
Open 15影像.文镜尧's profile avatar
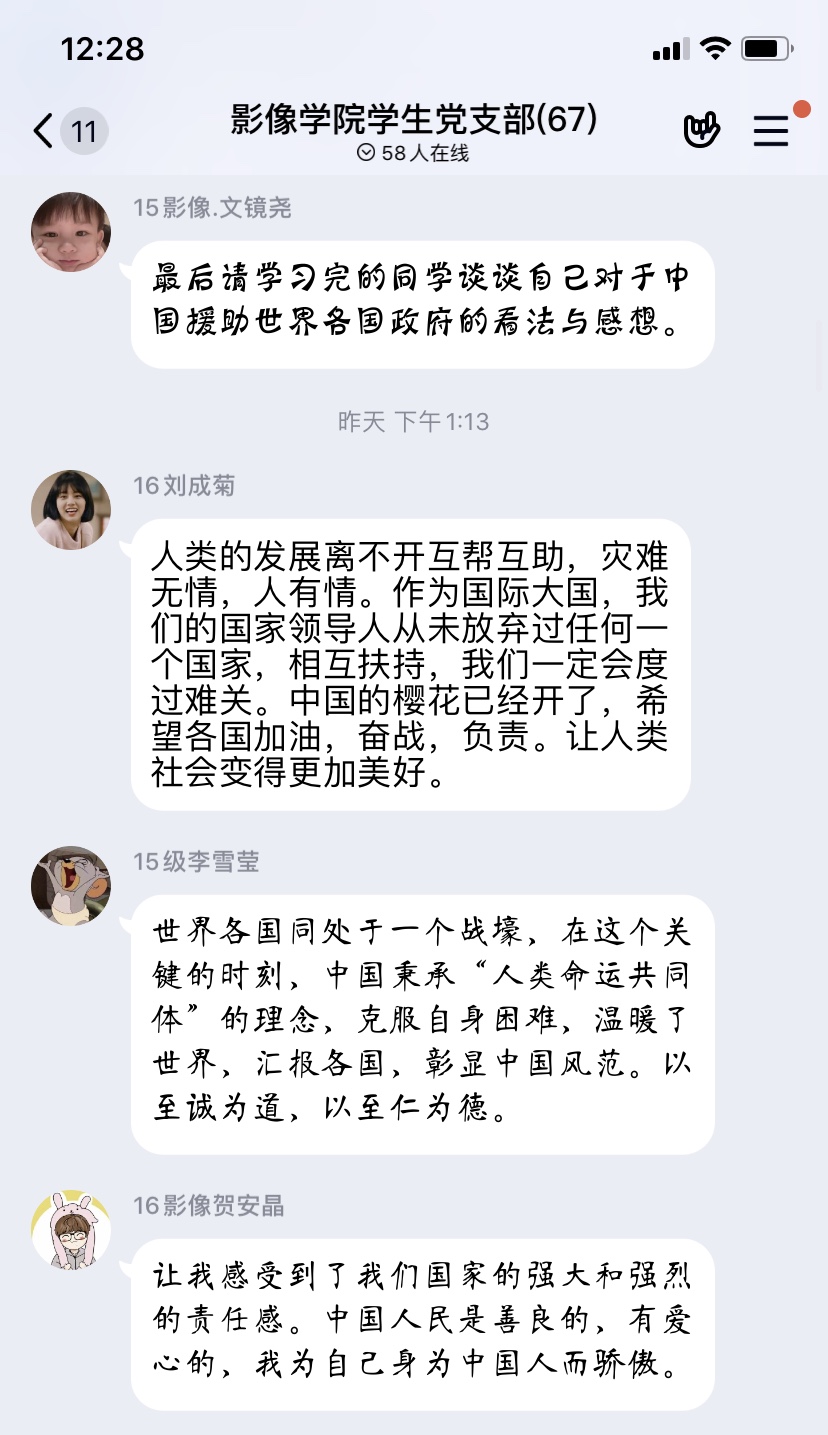pos(71,232)
